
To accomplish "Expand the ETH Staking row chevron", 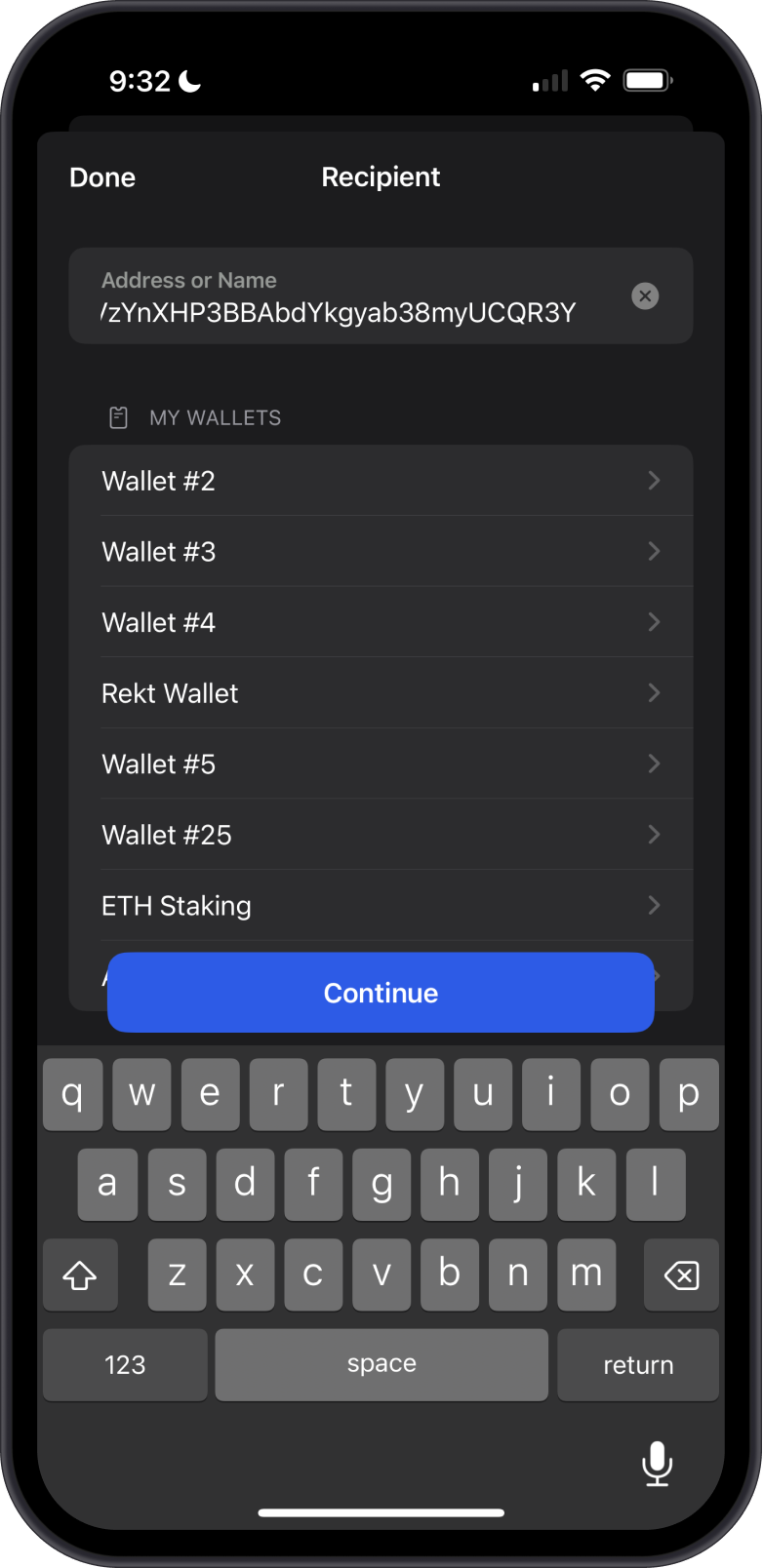I will point(654,905).
